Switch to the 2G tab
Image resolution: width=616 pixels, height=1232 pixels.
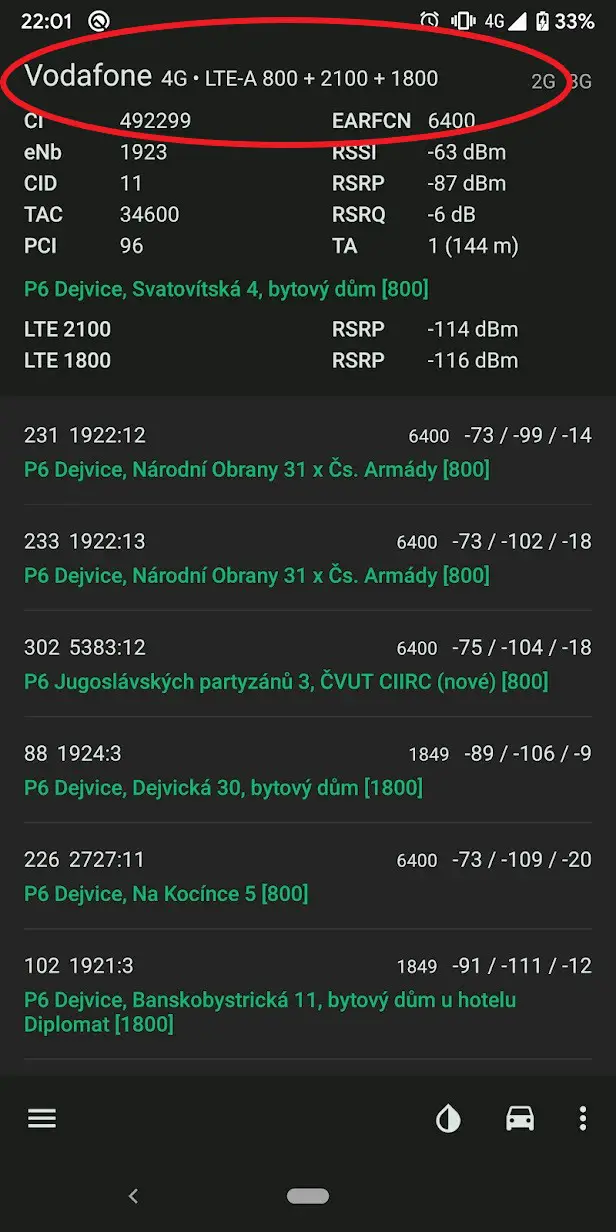[543, 82]
